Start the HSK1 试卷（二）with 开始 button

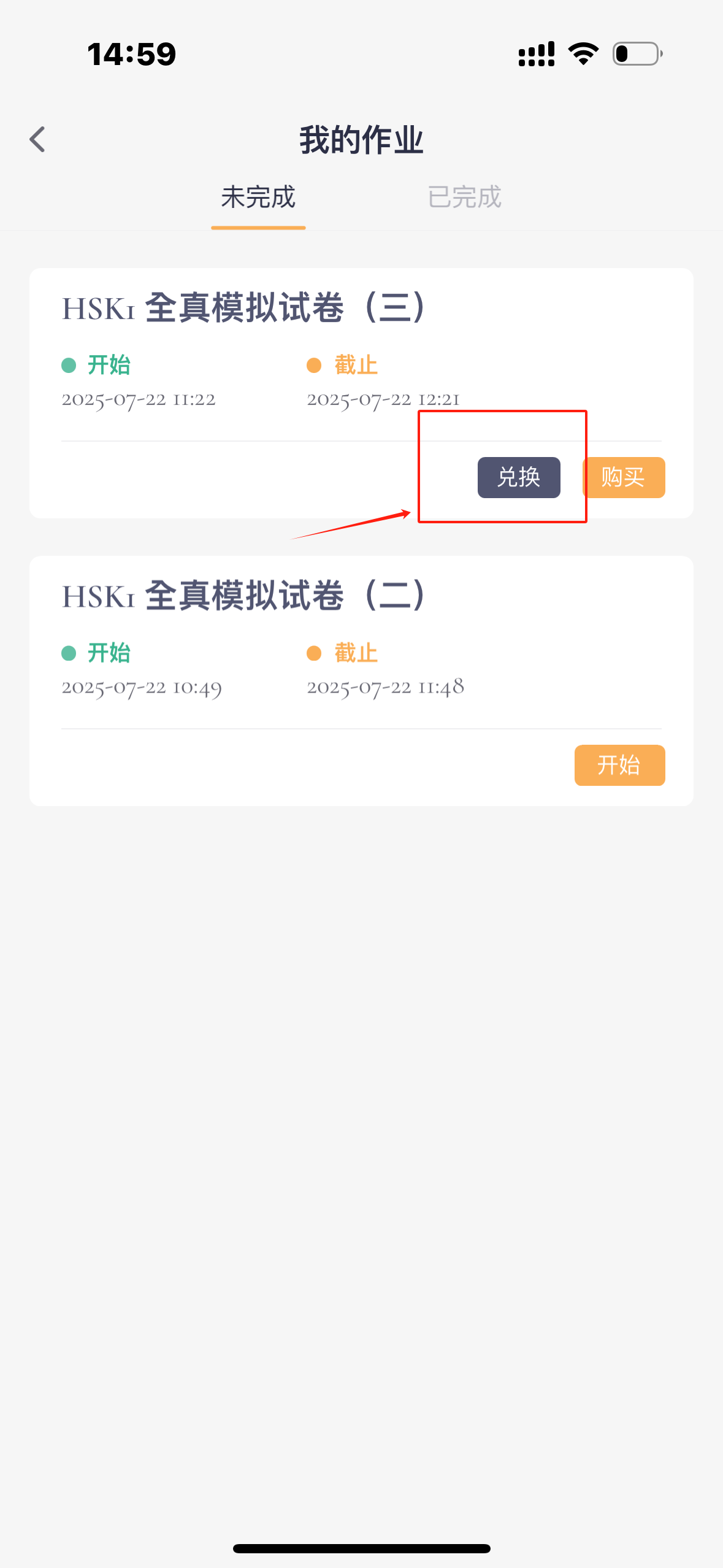(619, 765)
